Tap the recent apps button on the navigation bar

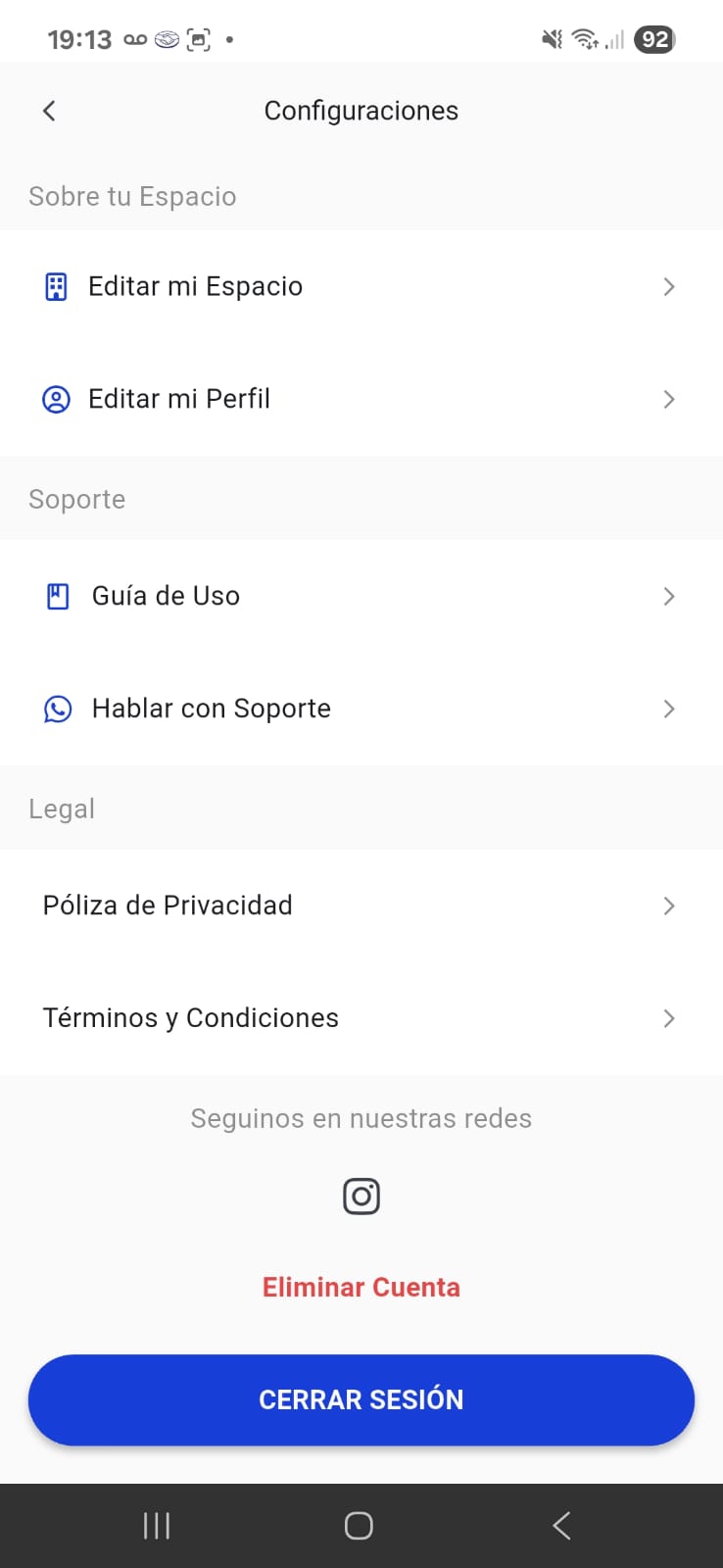[x=156, y=1525]
